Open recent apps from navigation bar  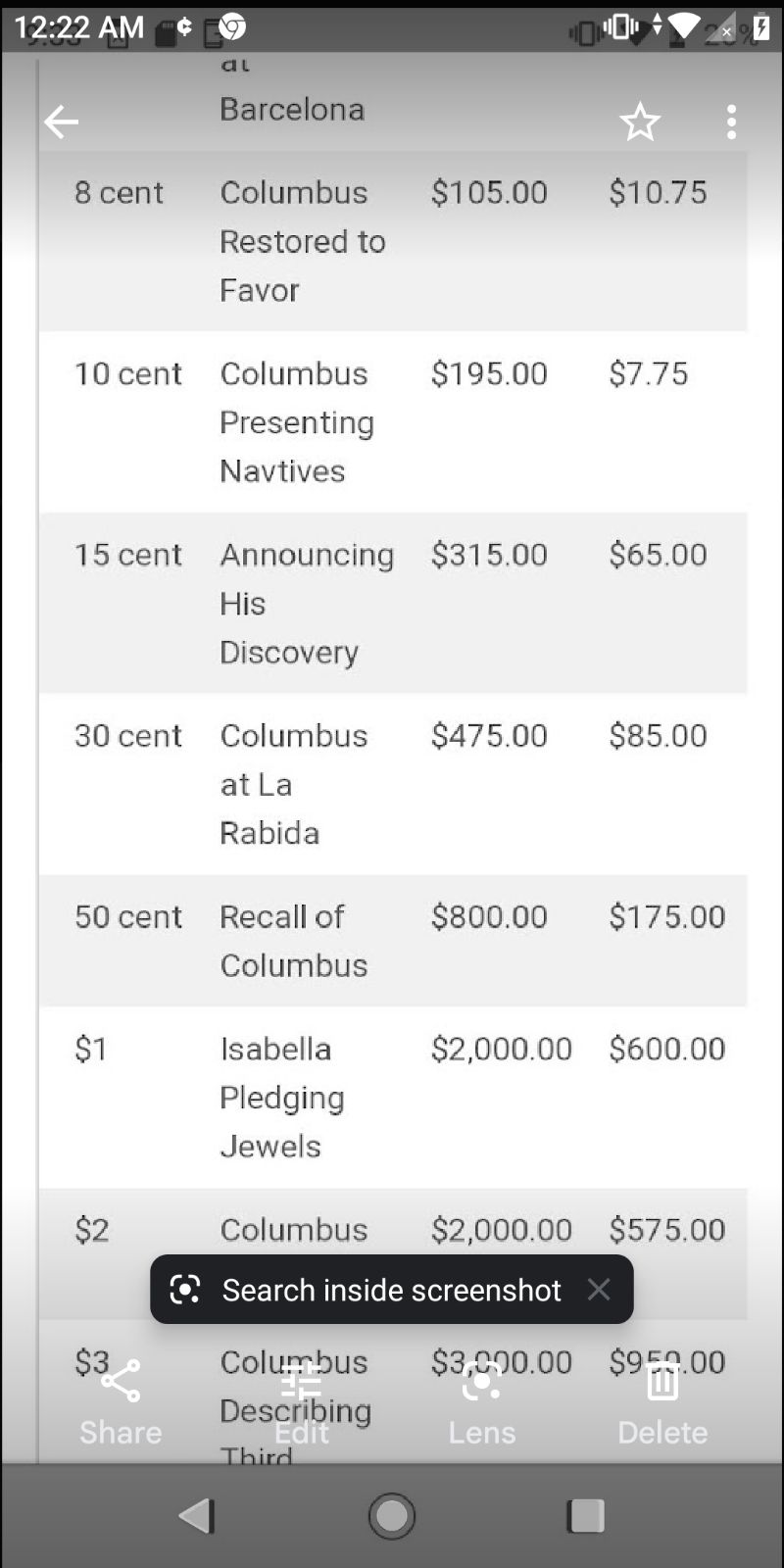(586, 1516)
